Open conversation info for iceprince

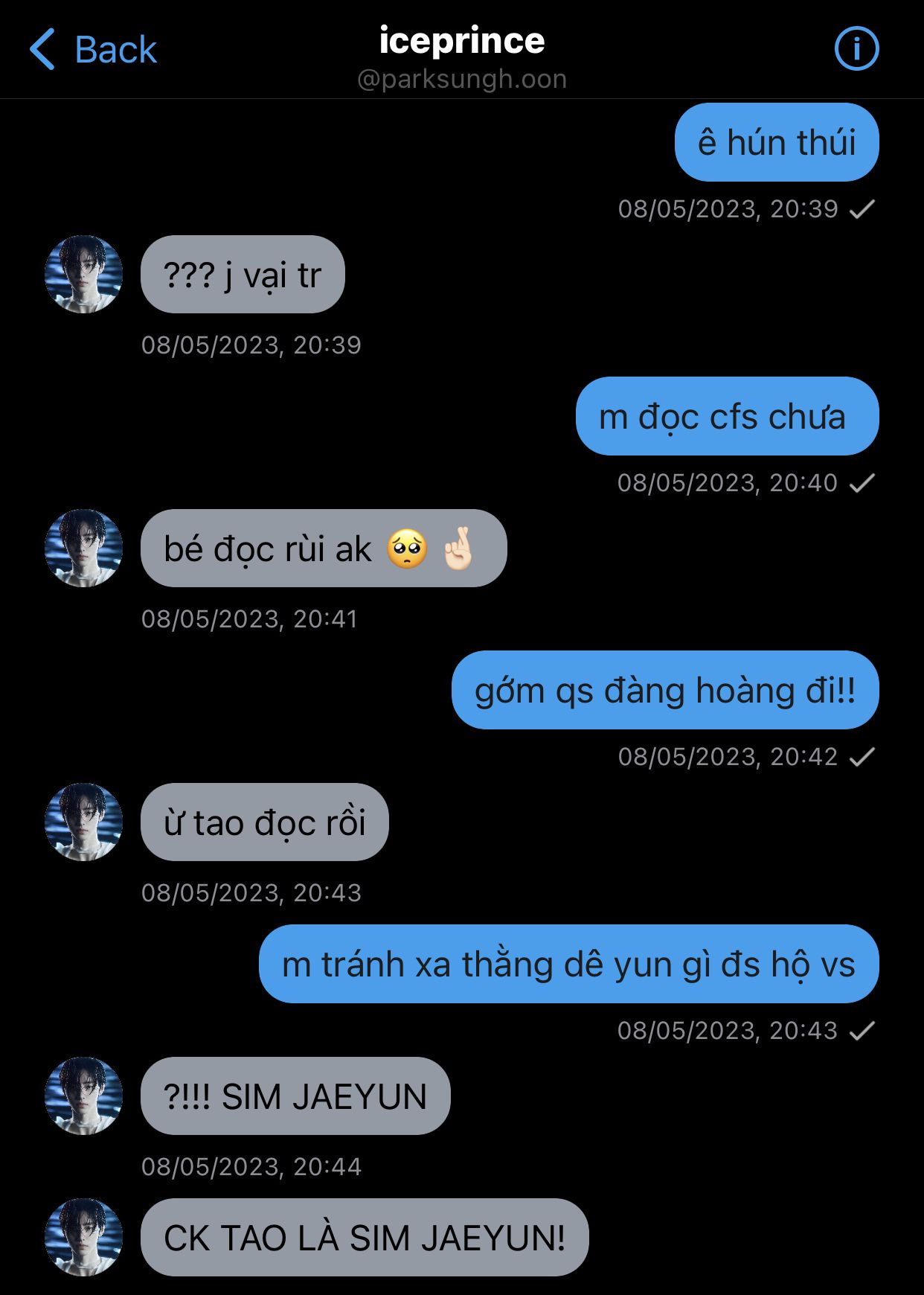(x=856, y=49)
